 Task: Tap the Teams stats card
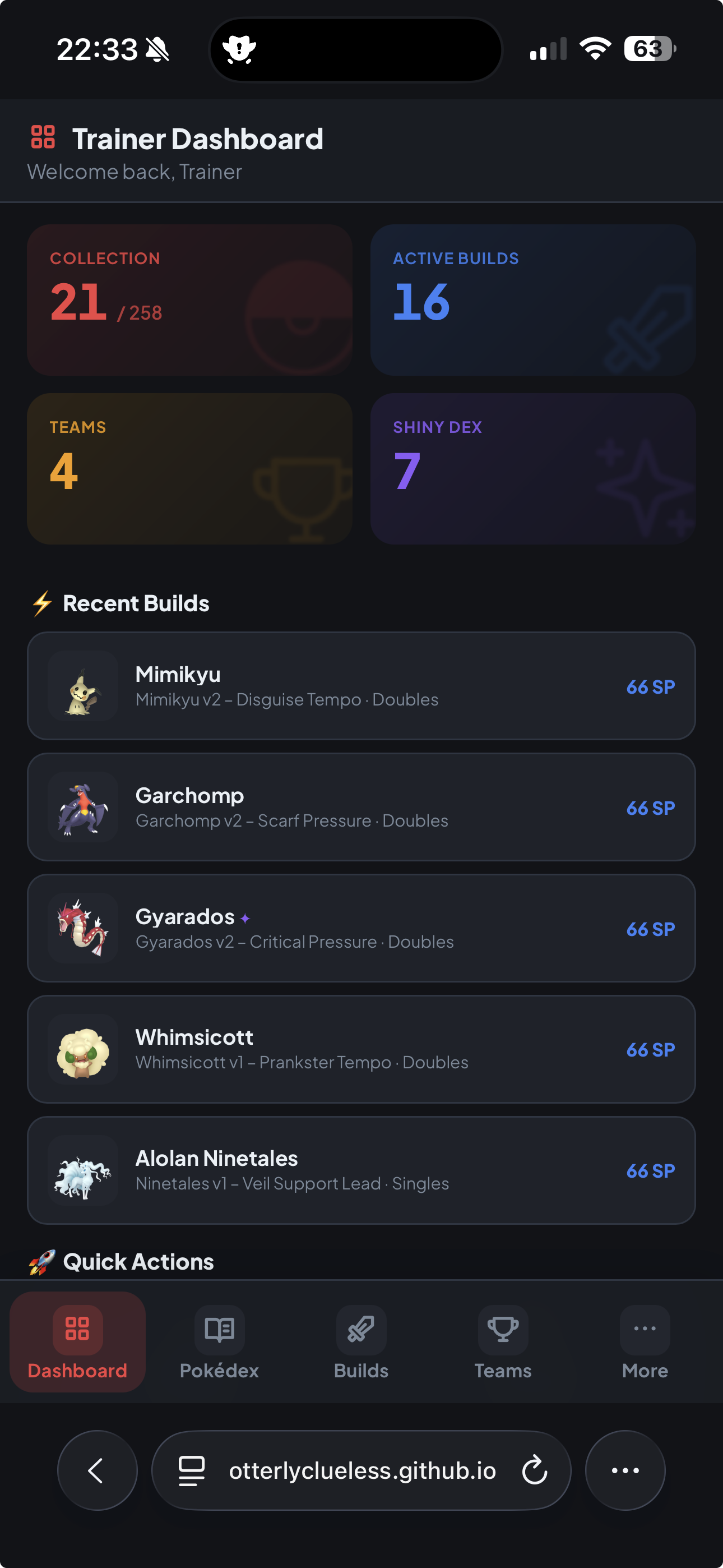coord(190,469)
